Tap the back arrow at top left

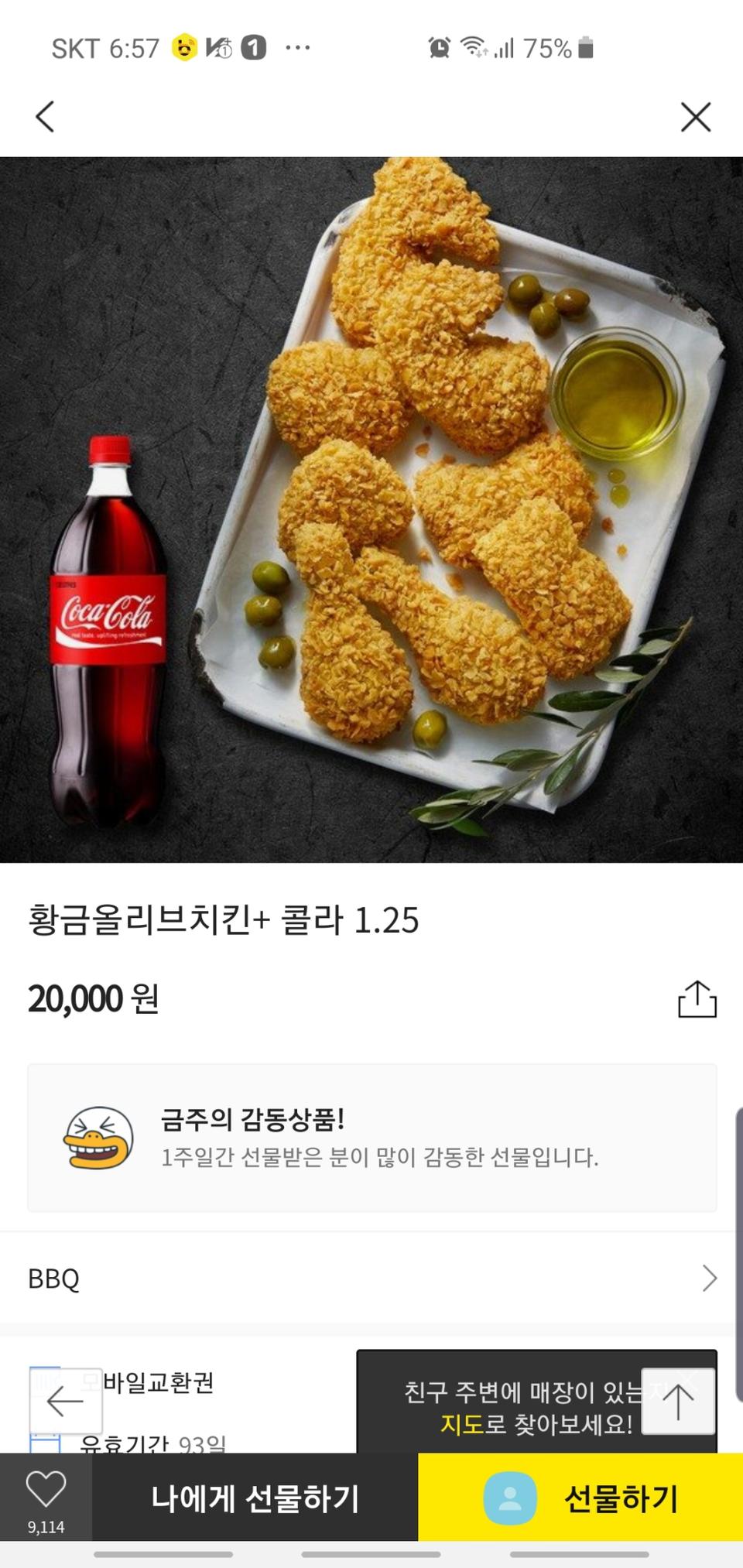44,116
